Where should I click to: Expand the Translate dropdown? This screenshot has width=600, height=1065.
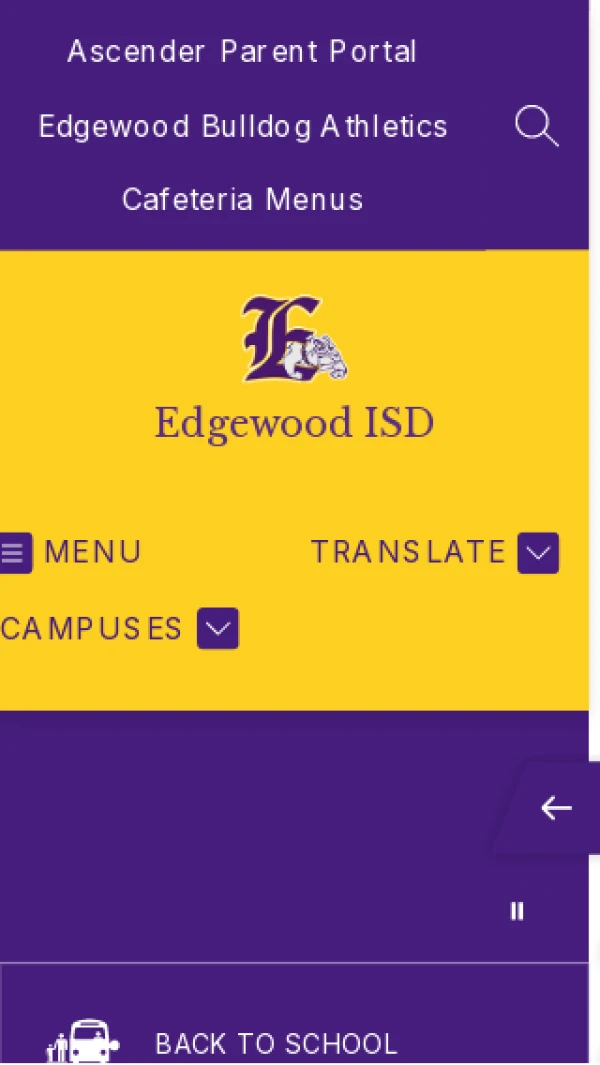click(537, 553)
